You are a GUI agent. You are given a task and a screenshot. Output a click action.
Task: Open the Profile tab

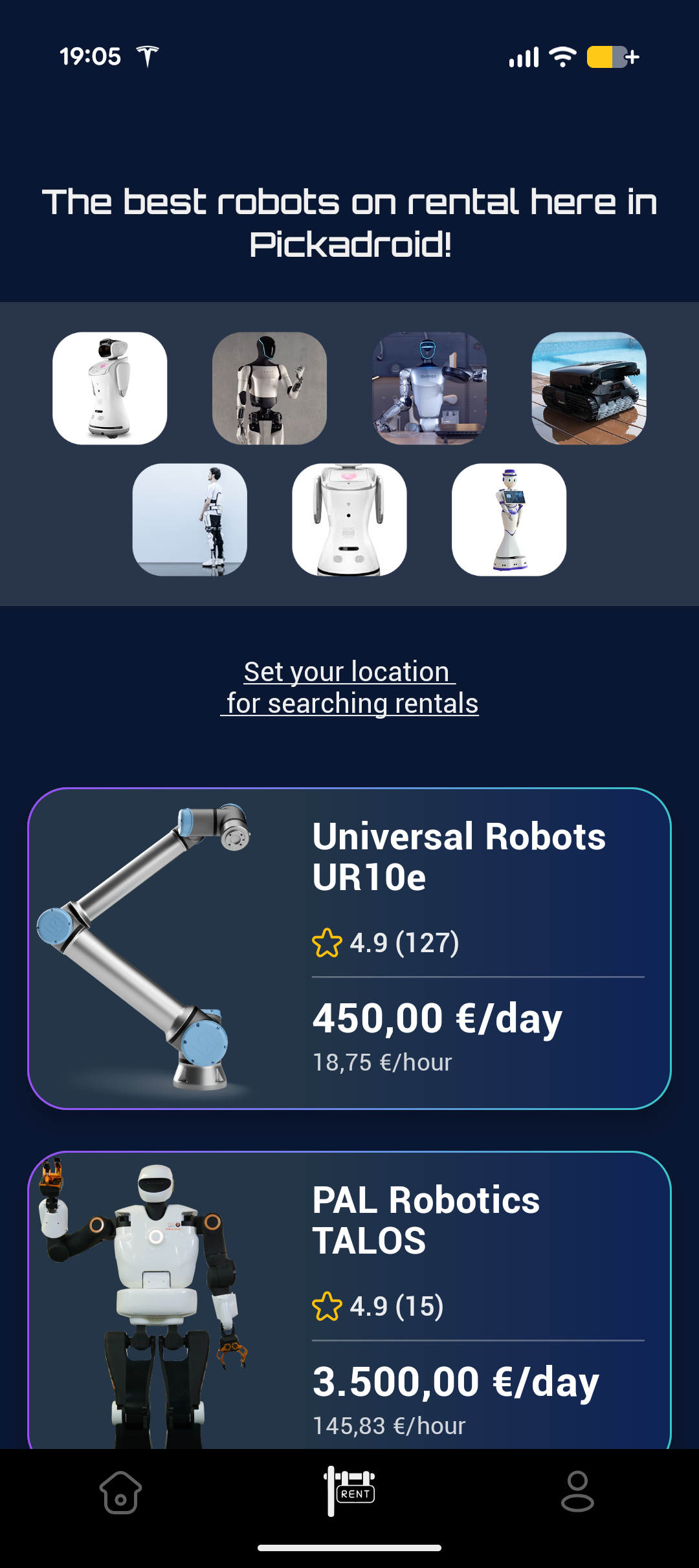[577, 1492]
